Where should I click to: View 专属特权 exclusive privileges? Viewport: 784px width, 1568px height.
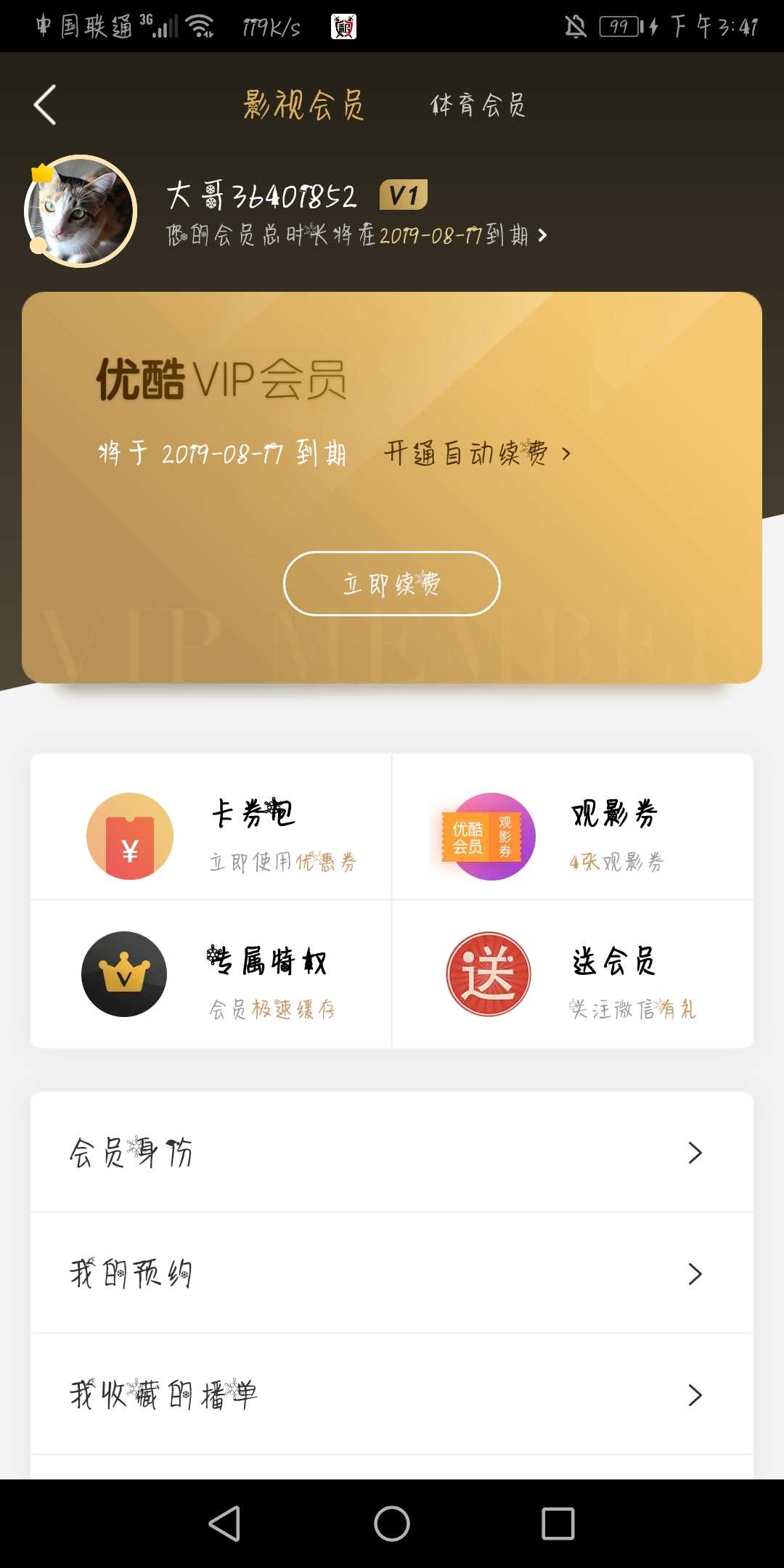pyautogui.click(x=211, y=974)
